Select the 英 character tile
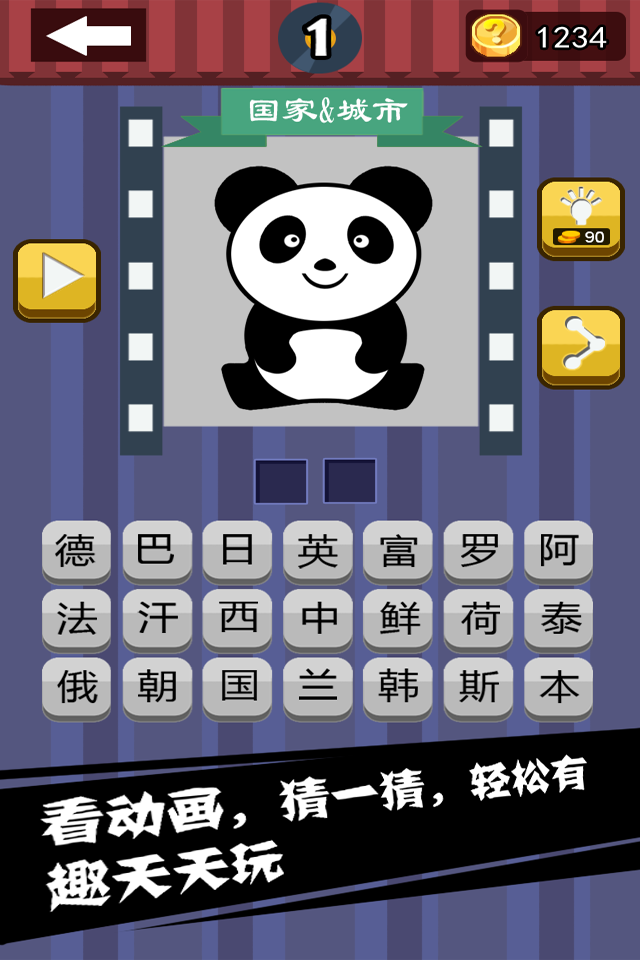Viewport: 640px width, 960px height. pos(318,551)
